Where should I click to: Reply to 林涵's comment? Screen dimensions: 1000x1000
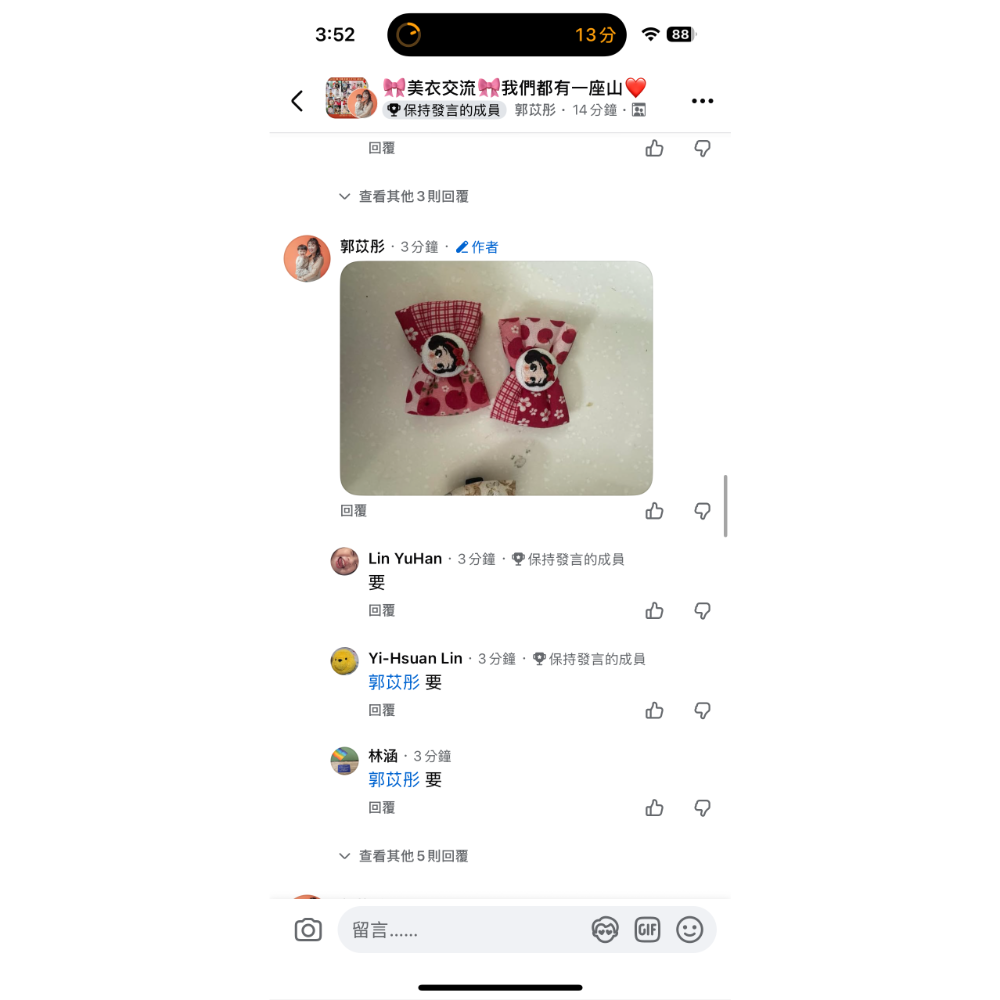tap(381, 807)
